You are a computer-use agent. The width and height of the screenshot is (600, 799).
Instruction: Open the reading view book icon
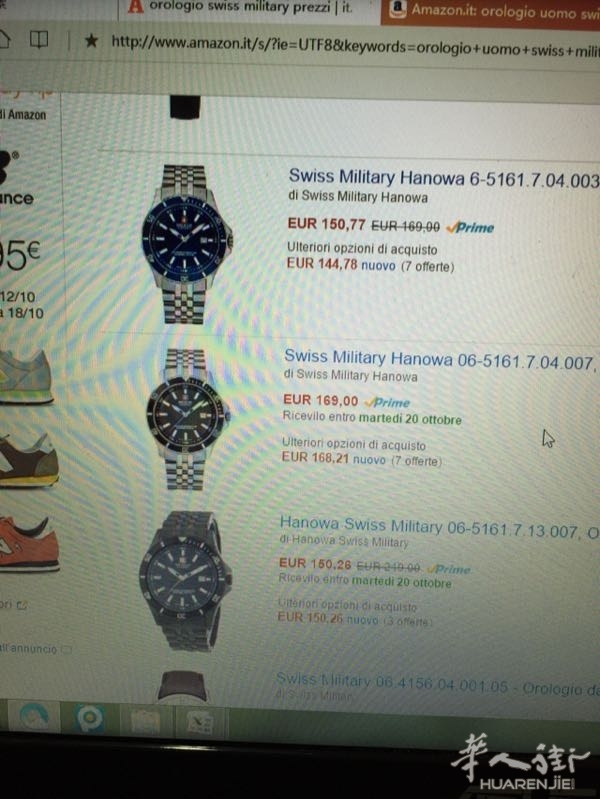[38, 40]
